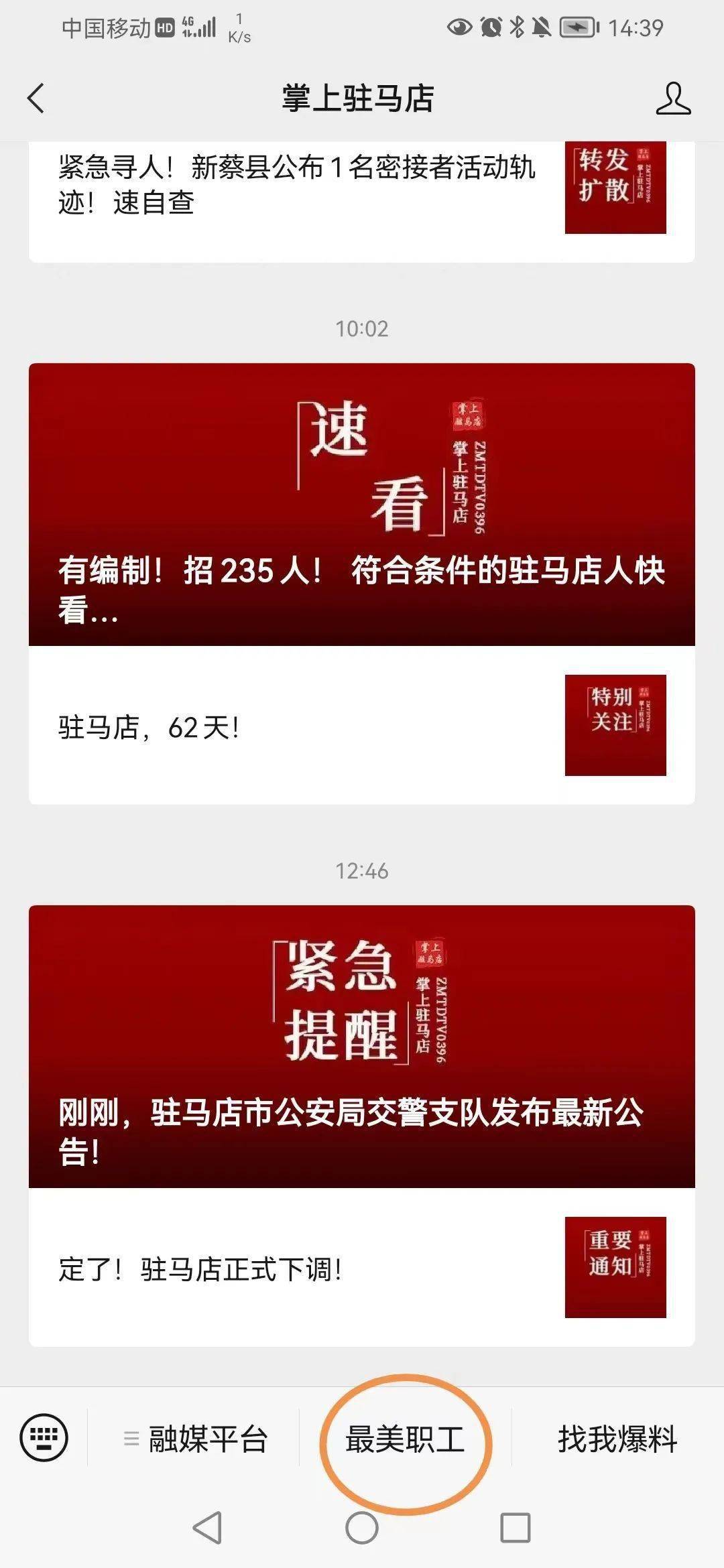Open the recent apps overview

[516, 1528]
